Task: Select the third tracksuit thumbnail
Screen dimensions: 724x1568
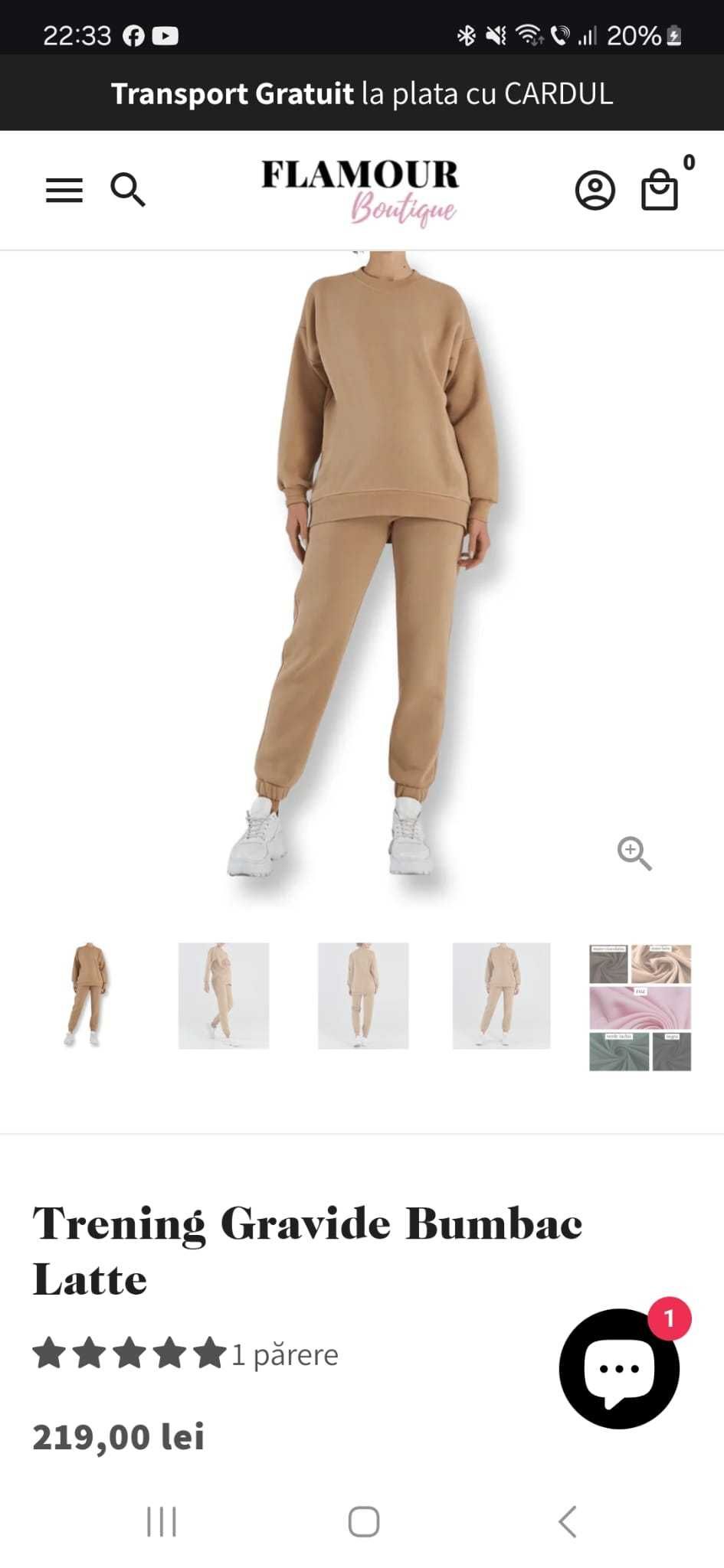Action: pyautogui.click(x=363, y=995)
